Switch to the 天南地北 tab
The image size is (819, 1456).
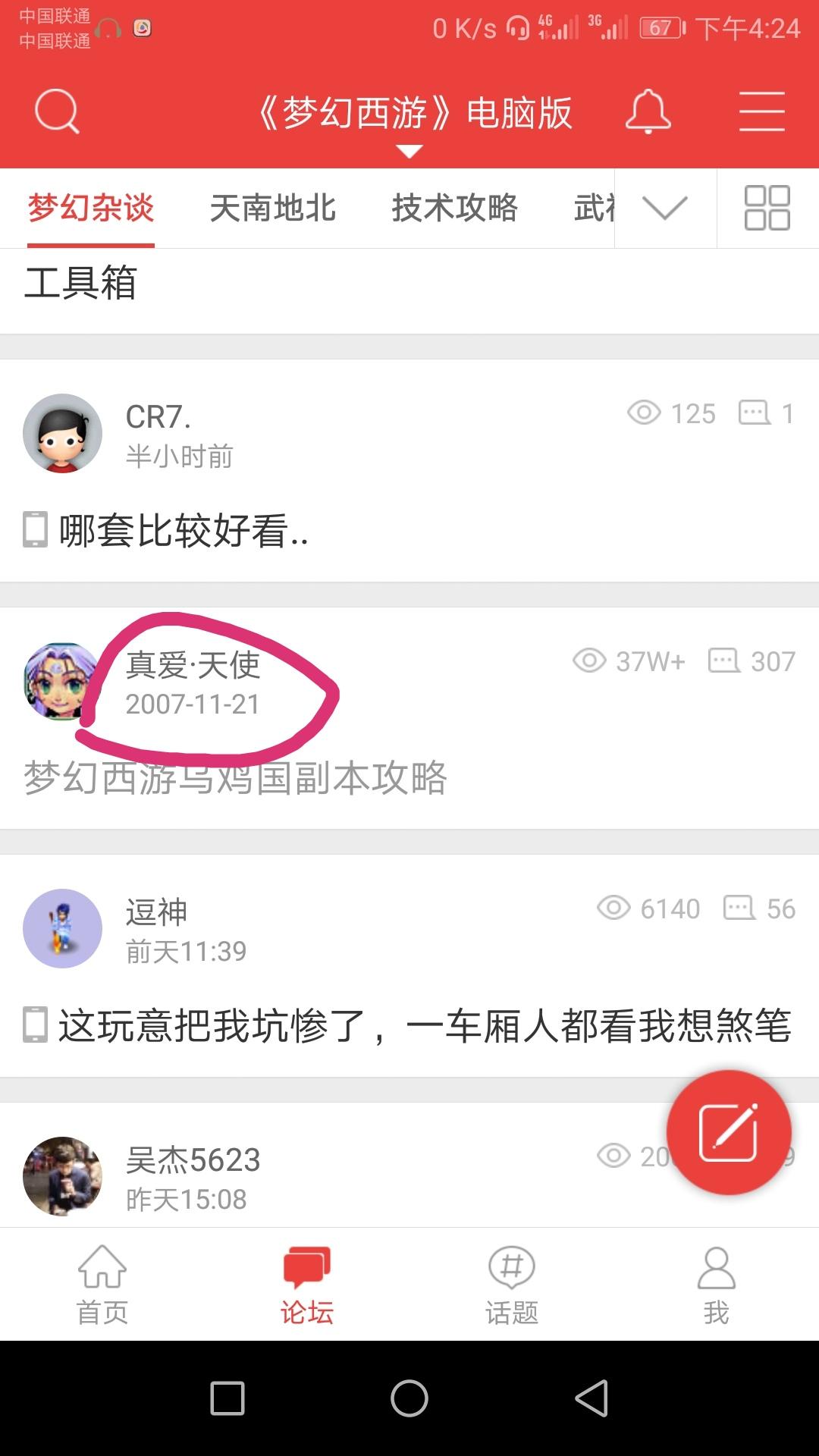click(272, 208)
